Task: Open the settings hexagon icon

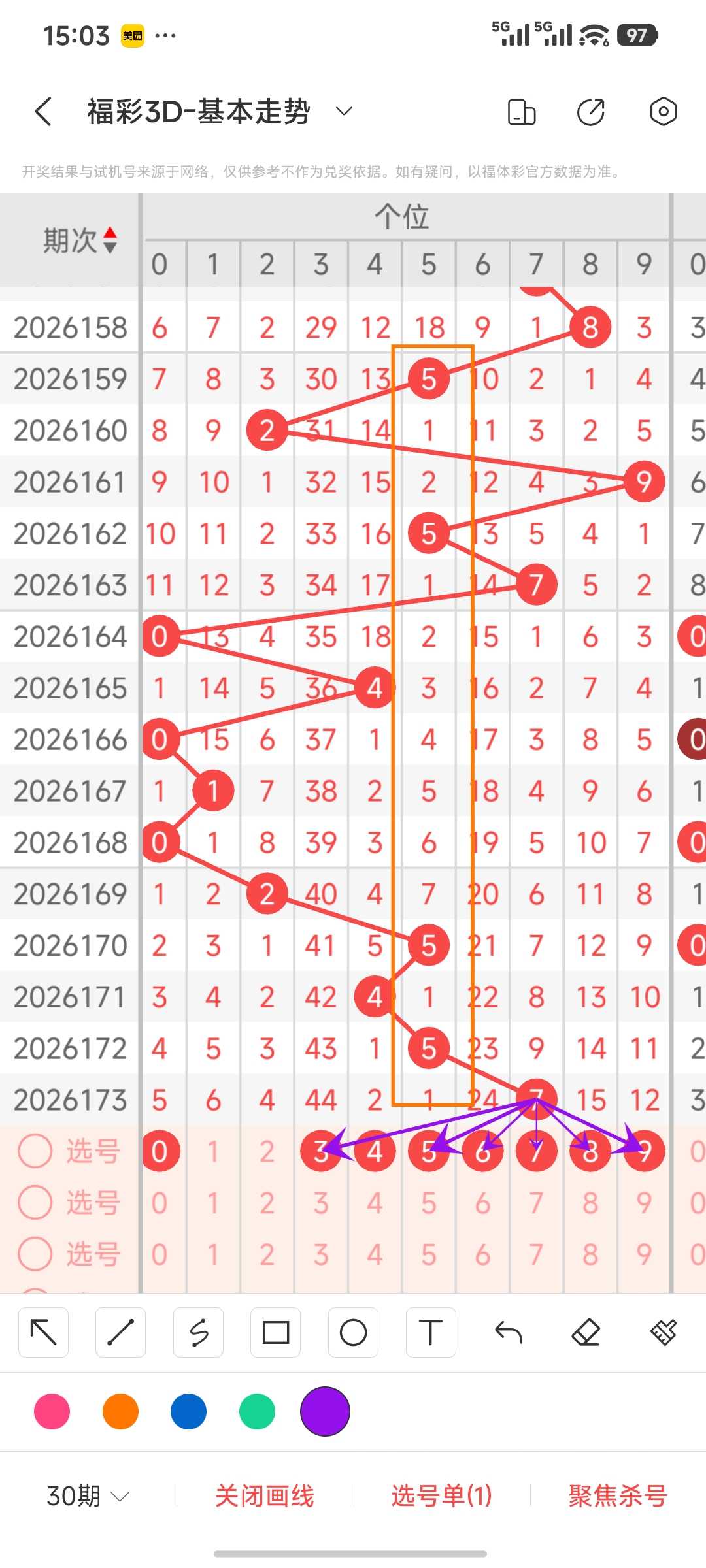Action: [663, 112]
